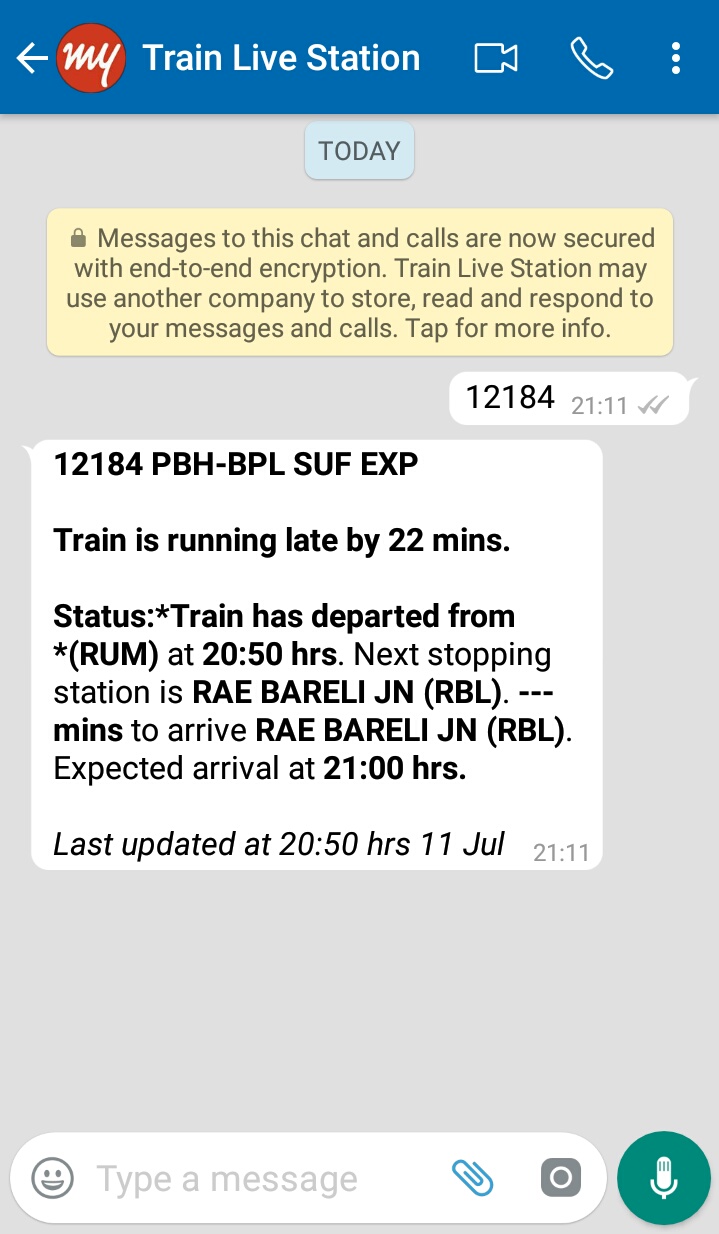Image resolution: width=719 pixels, height=1234 pixels.
Task: Tap the microphone voice message button
Action: pos(664,1178)
